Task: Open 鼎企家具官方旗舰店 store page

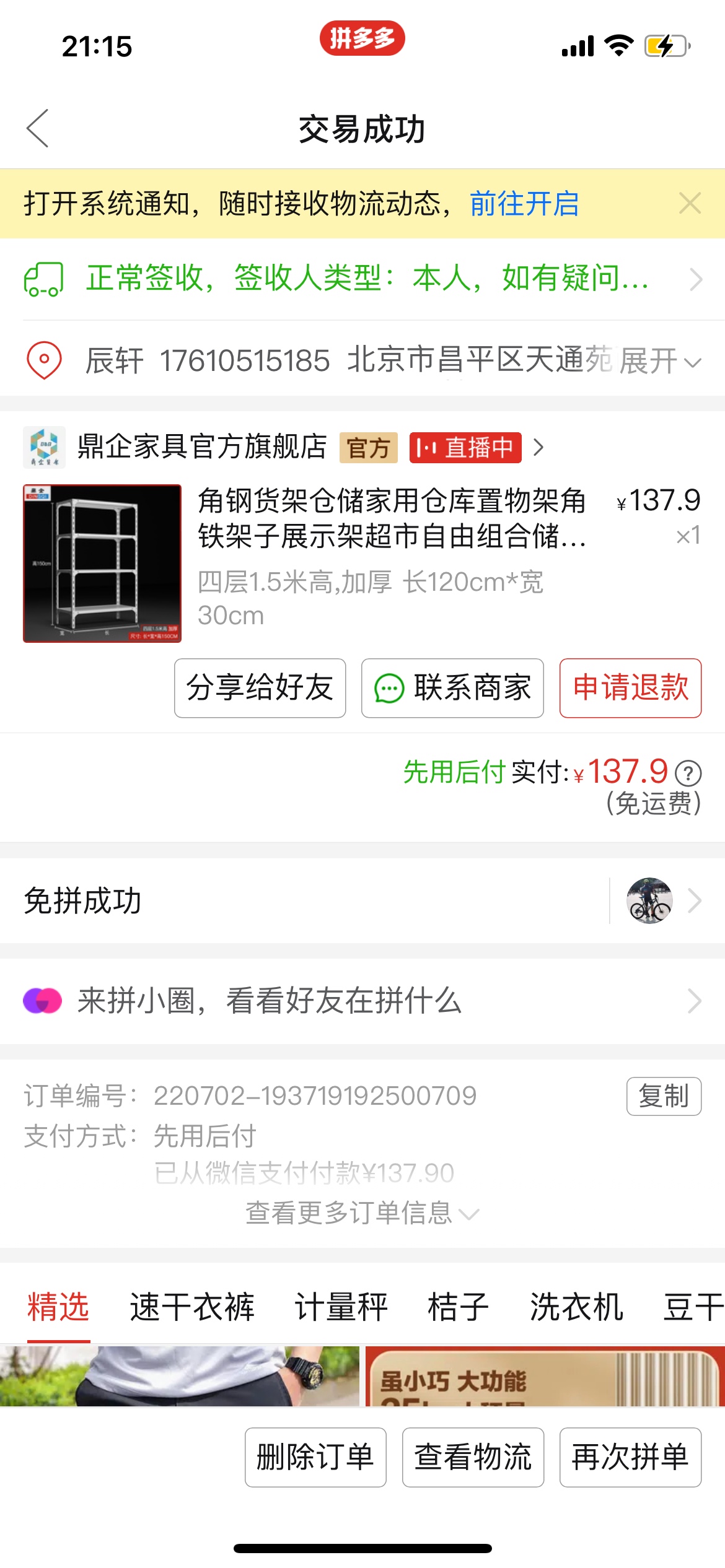Action: [x=202, y=446]
